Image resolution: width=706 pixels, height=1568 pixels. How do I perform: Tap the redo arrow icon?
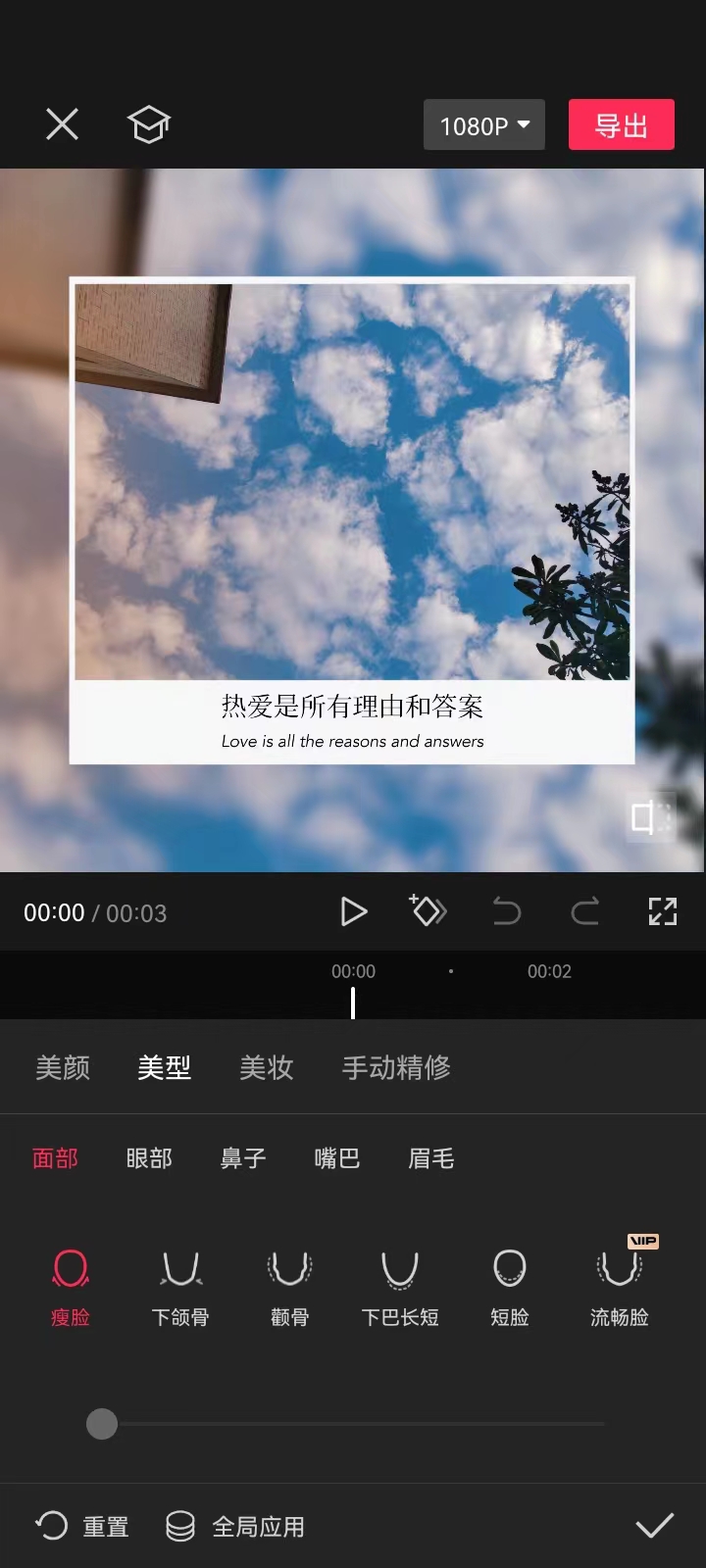pyautogui.click(x=584, y=911)
